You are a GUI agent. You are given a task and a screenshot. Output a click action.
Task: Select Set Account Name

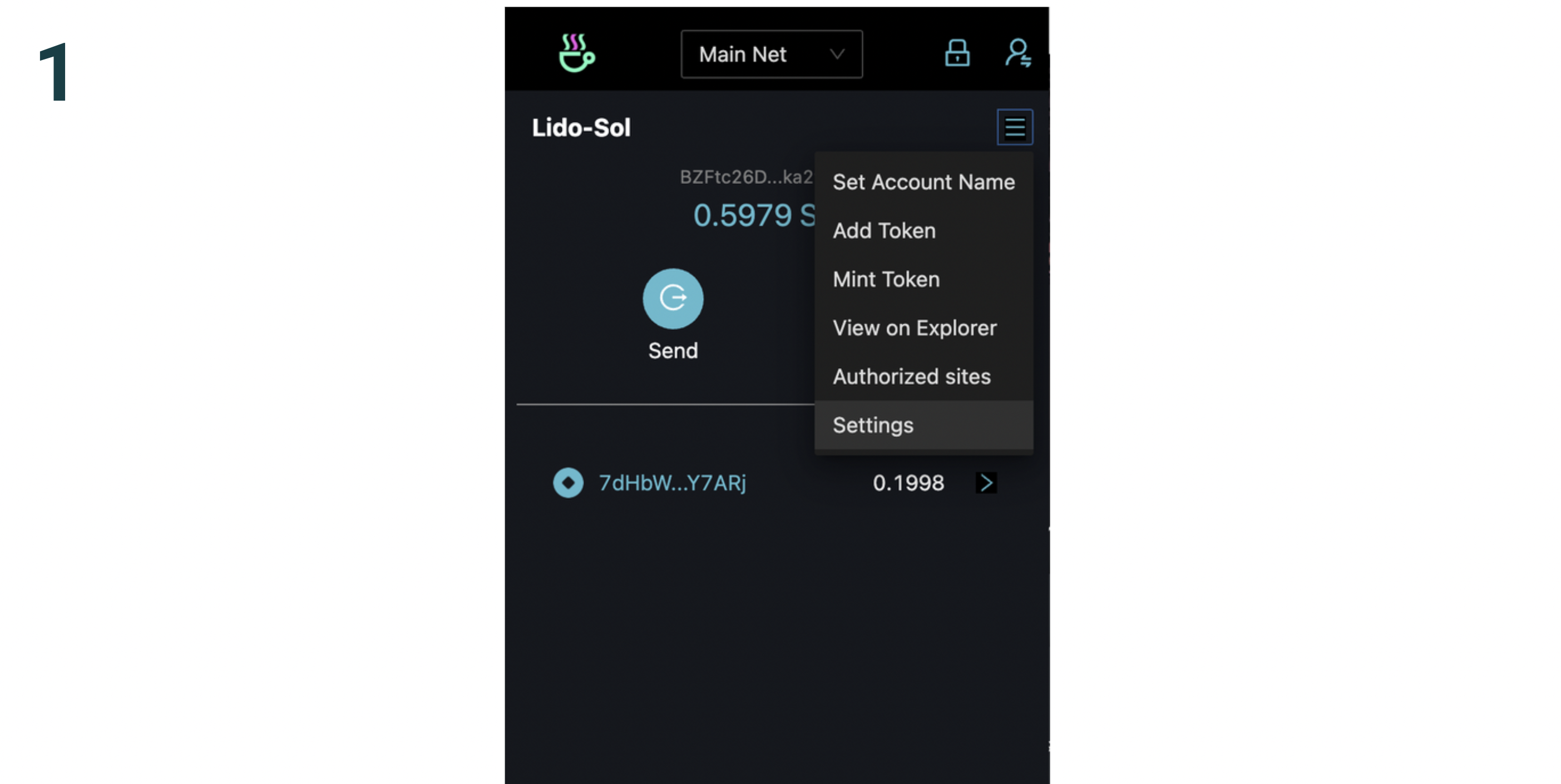coord(923,182)
